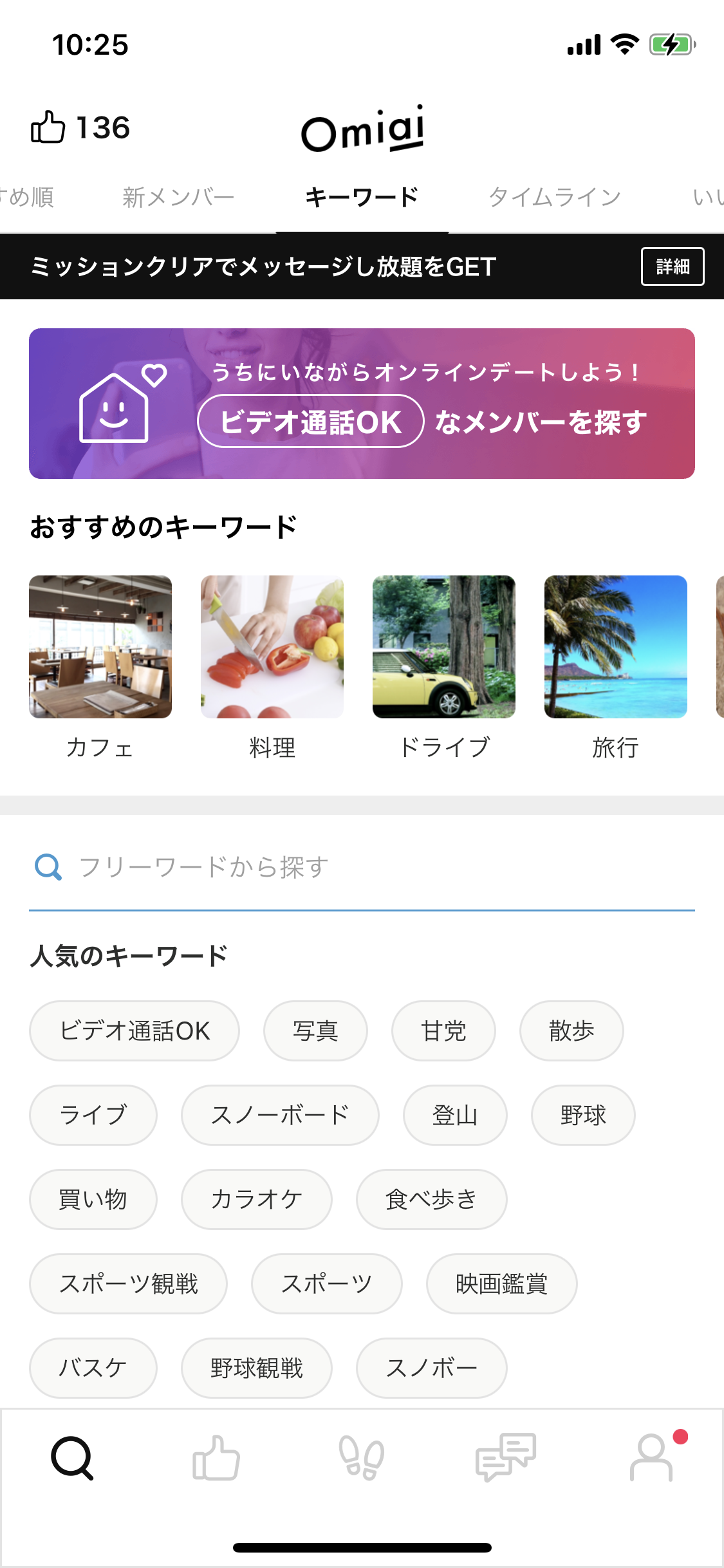This screenshot has width=724, height=1568.
Task: Open the footprints tab in bottom bar
Action: pos(362,1458)
